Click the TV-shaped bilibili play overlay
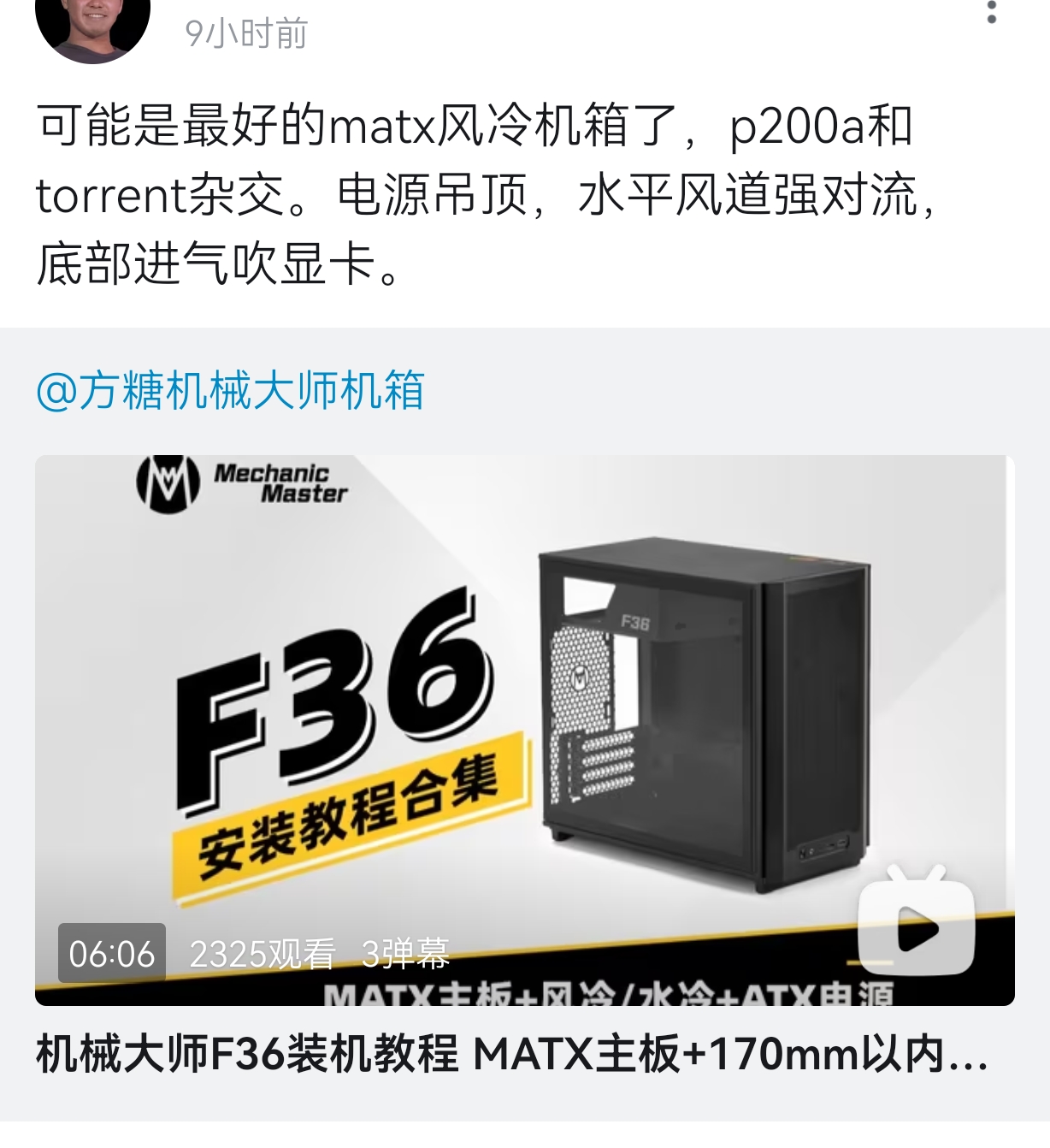Image resolution: width=1050 pixels, height=1148 pixels. (x=915, y=930)
